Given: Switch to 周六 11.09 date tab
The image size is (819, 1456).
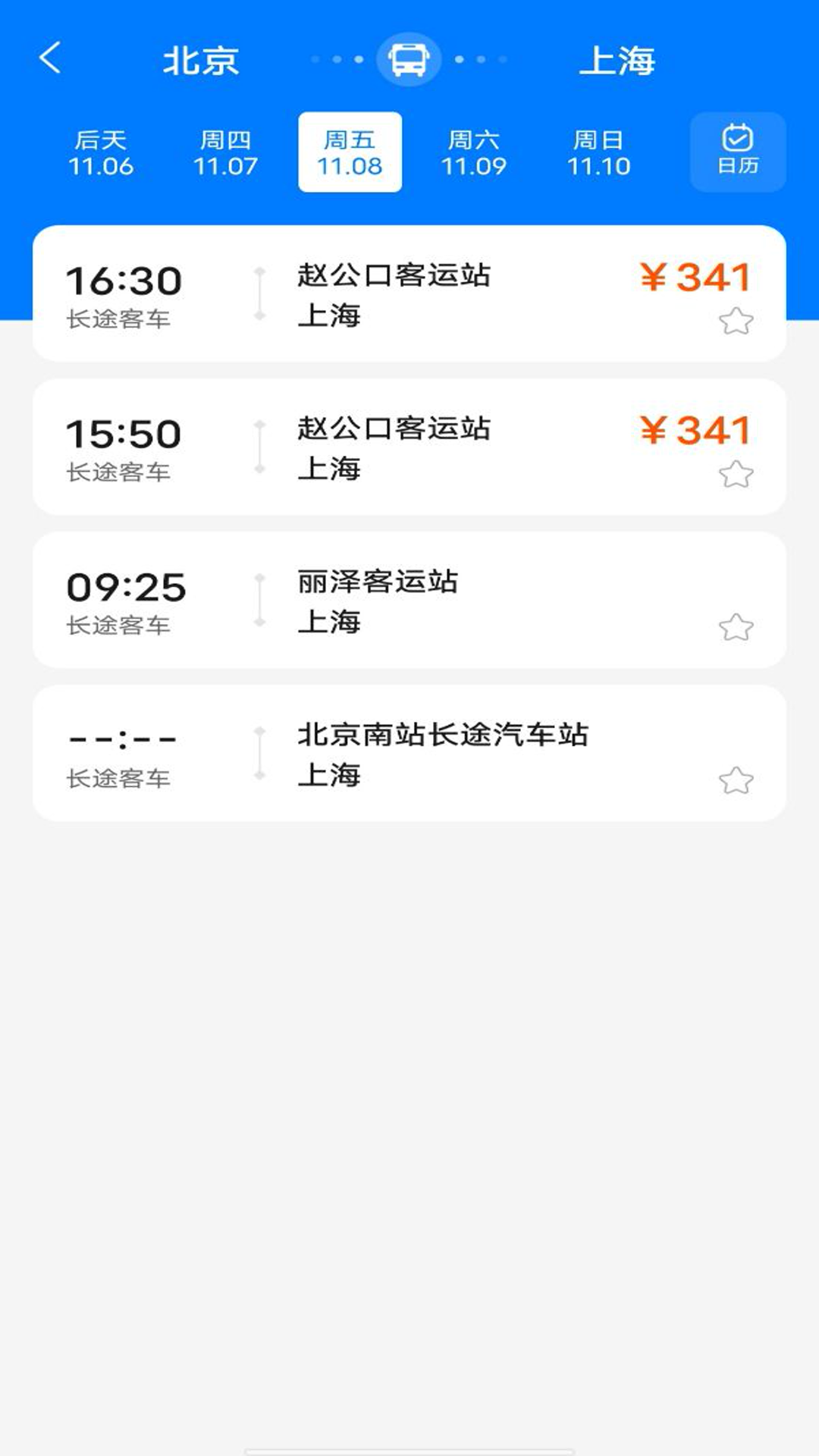Looking at the screenshot, I should click(x=474, y=151).
